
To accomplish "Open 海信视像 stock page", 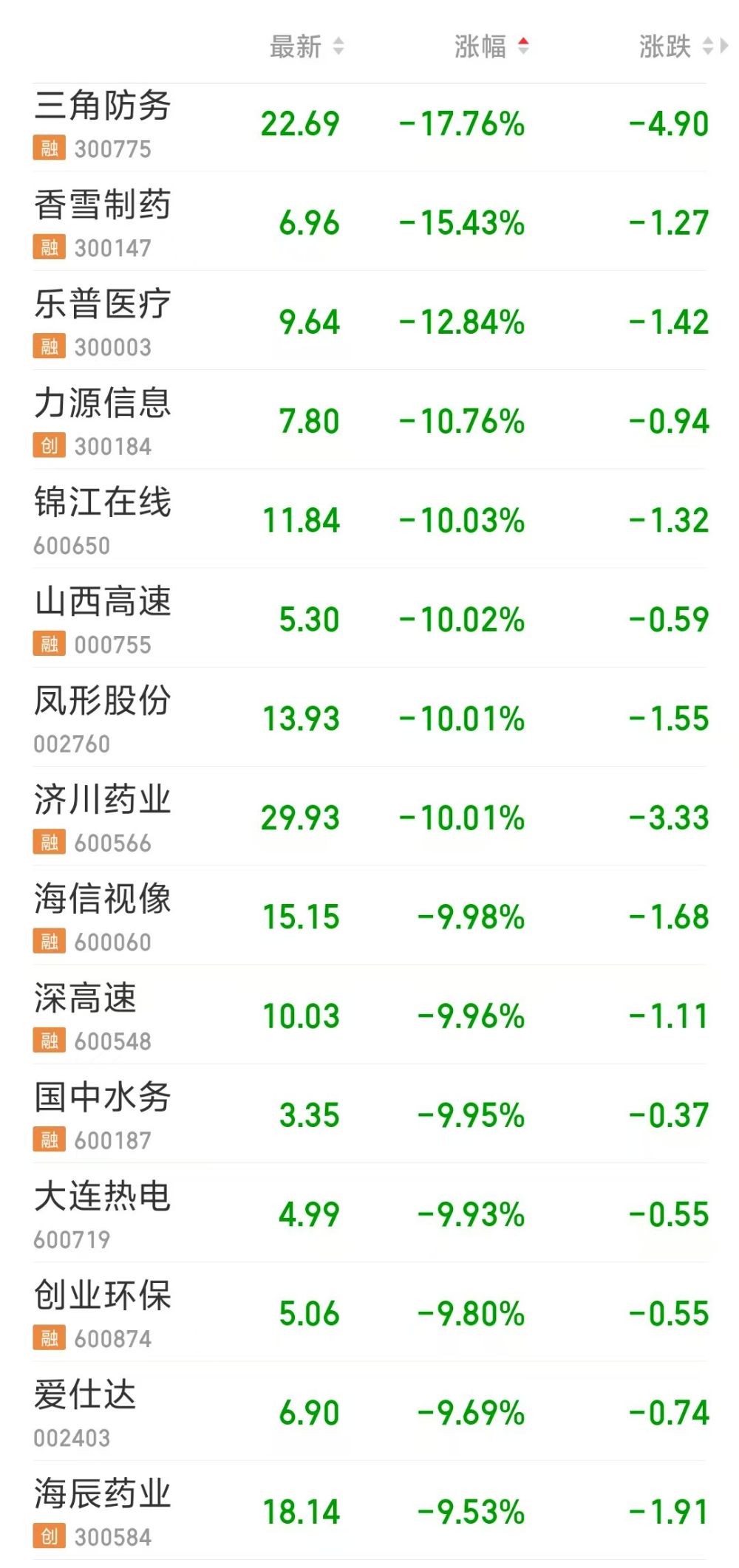I will coord(369,915).
